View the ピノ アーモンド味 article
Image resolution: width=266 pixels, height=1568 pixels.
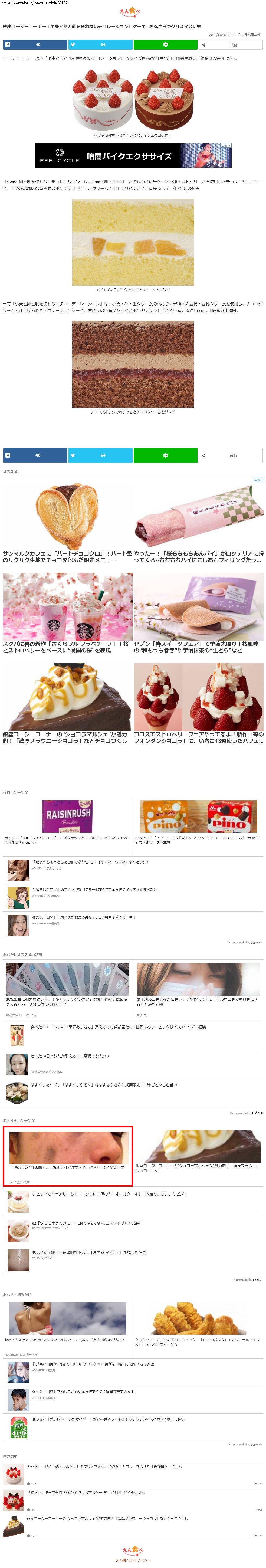198,840
